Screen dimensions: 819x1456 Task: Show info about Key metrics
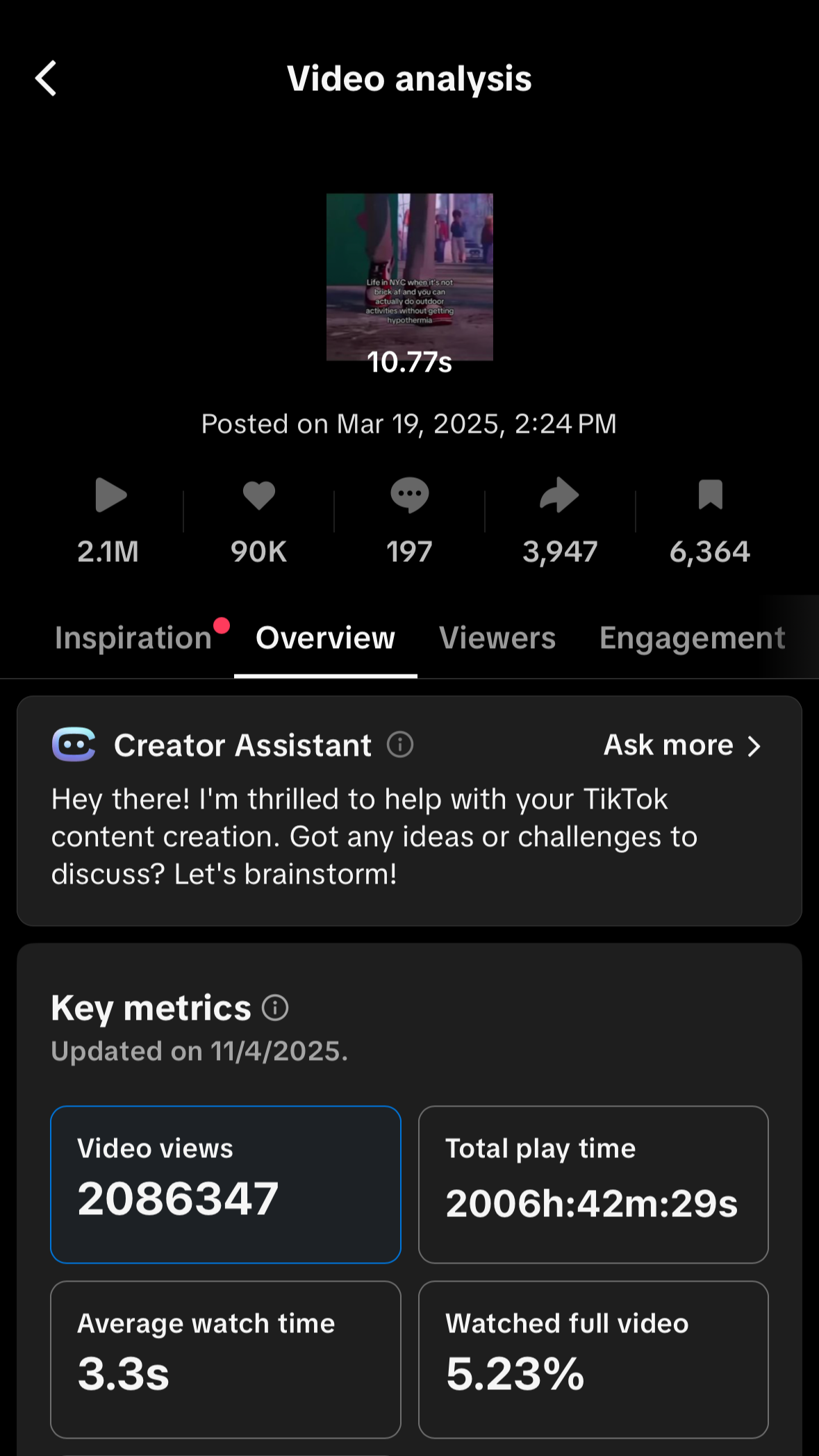point(275,1007)
